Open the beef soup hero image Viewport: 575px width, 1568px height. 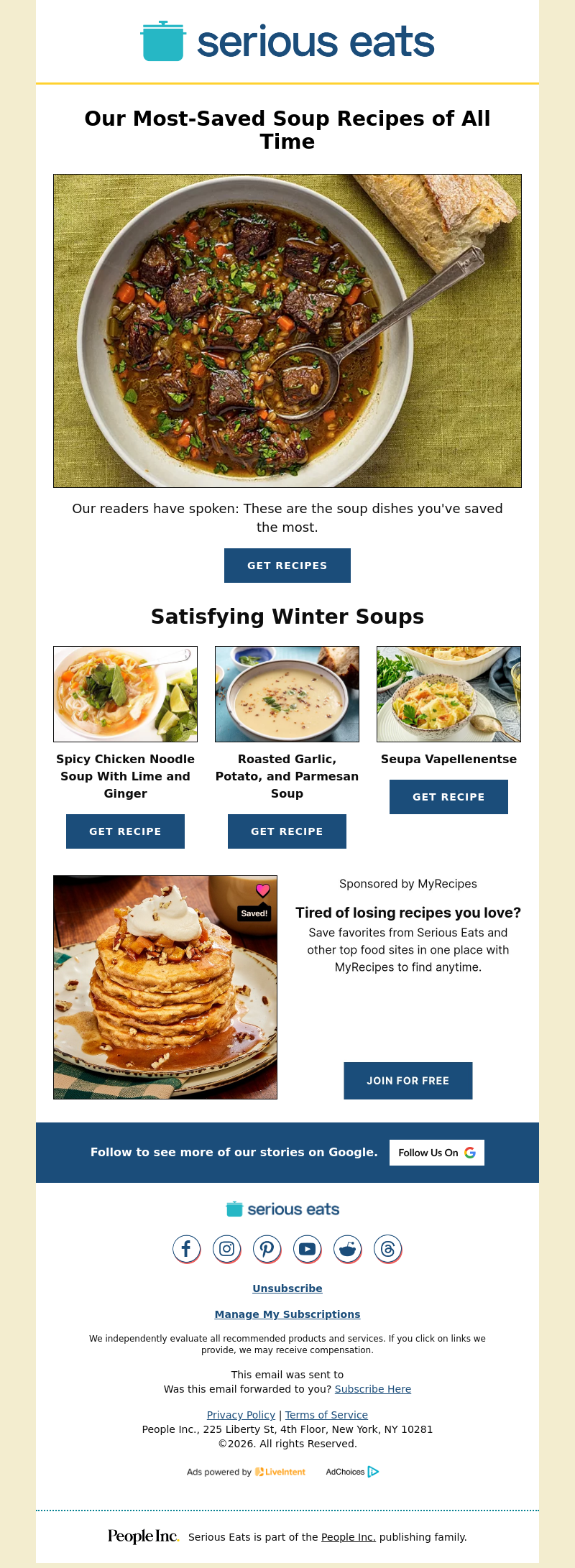coord(287,331)
